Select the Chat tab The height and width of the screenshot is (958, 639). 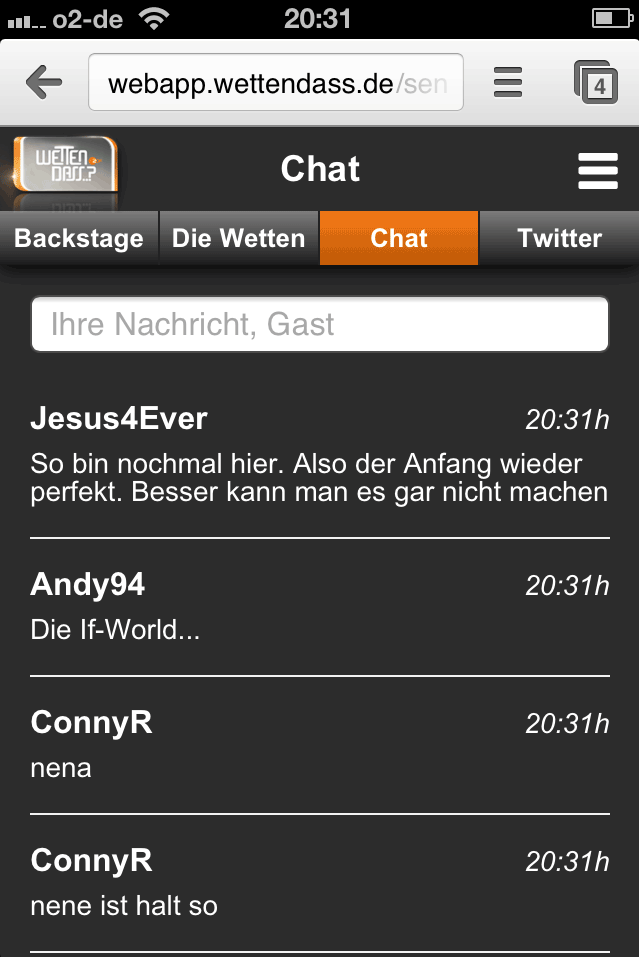tap(399, 238)
